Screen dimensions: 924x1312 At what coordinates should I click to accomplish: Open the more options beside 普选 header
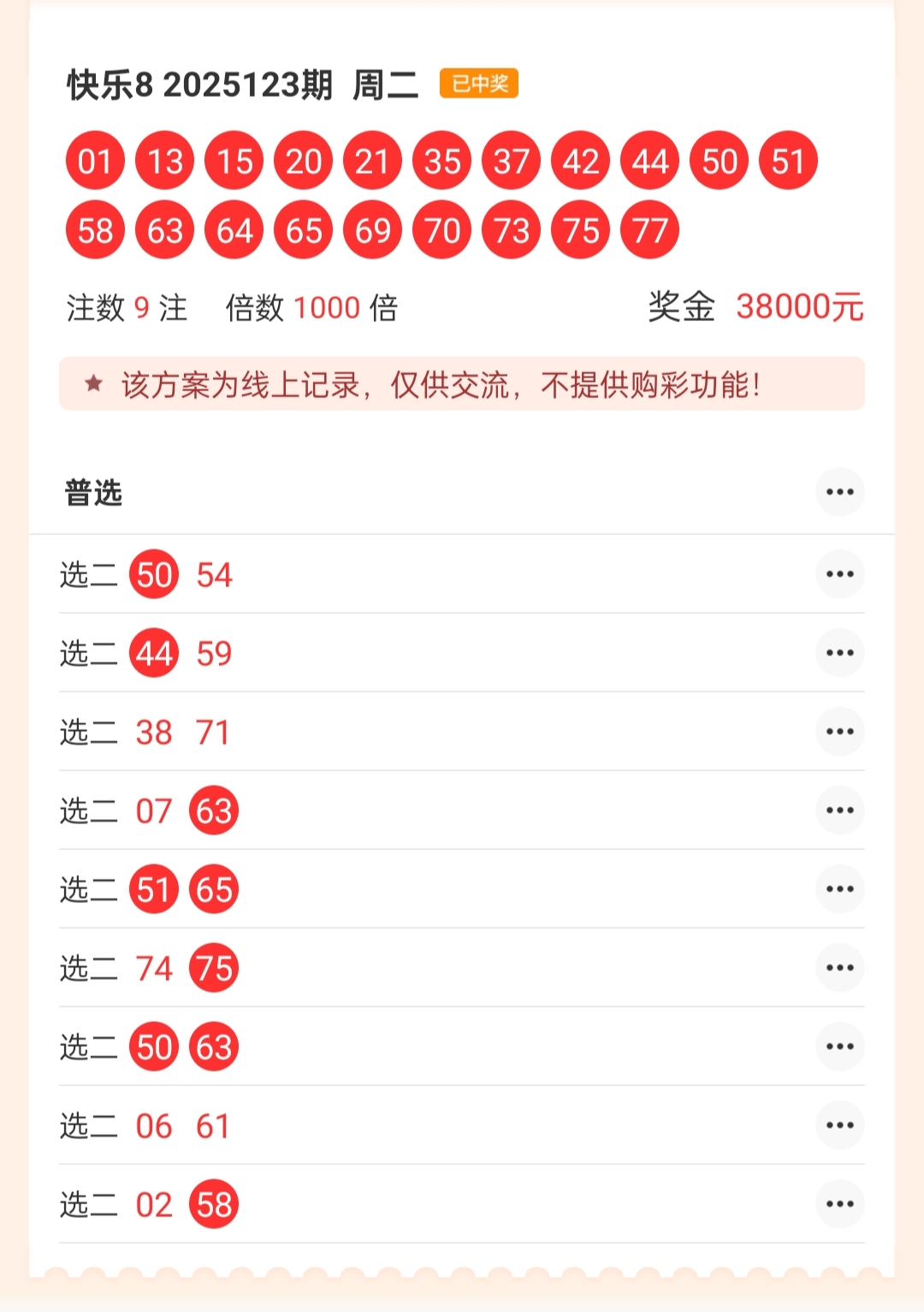[839, 492]
